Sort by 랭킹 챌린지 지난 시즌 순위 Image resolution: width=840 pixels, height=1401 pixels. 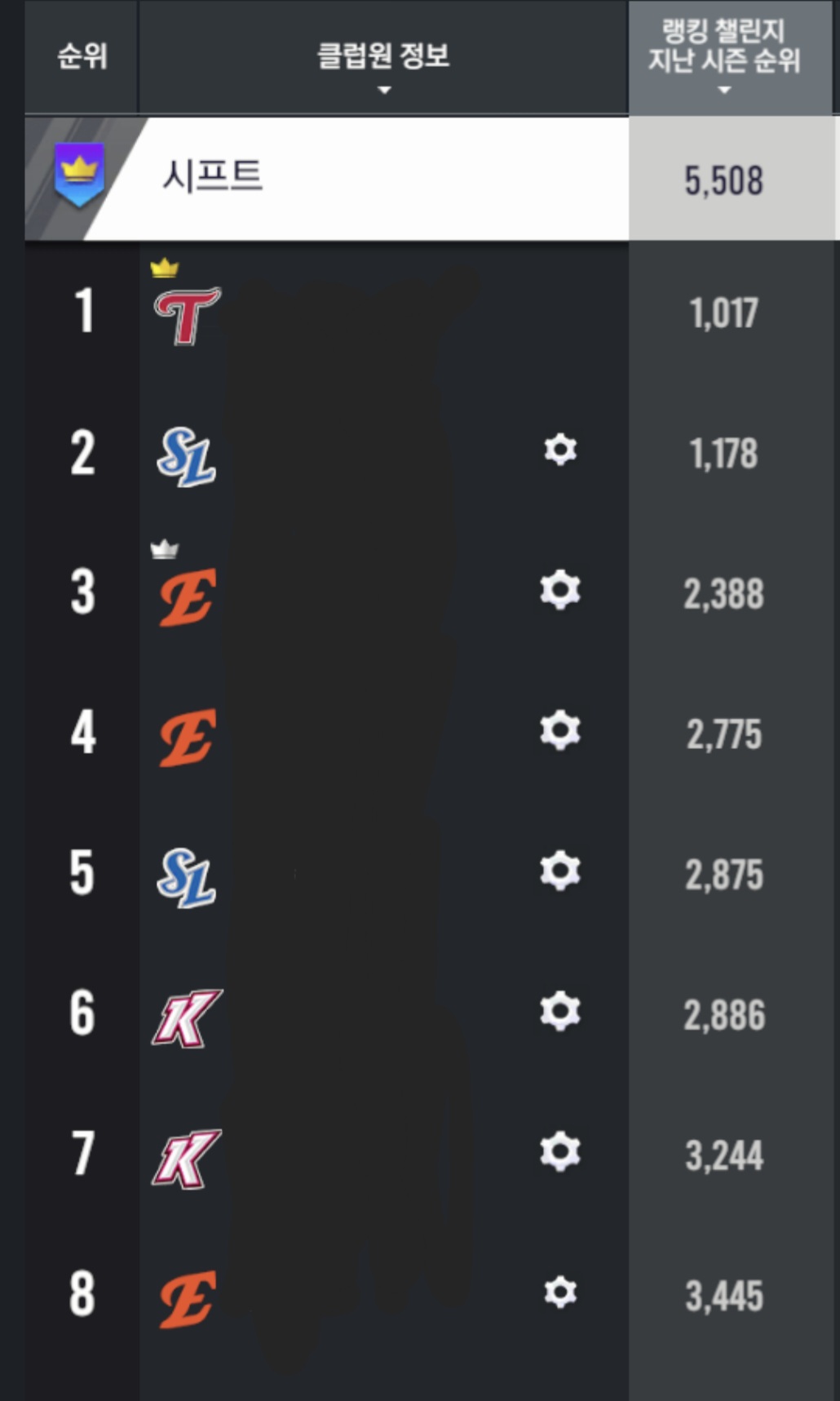(724, 59)
